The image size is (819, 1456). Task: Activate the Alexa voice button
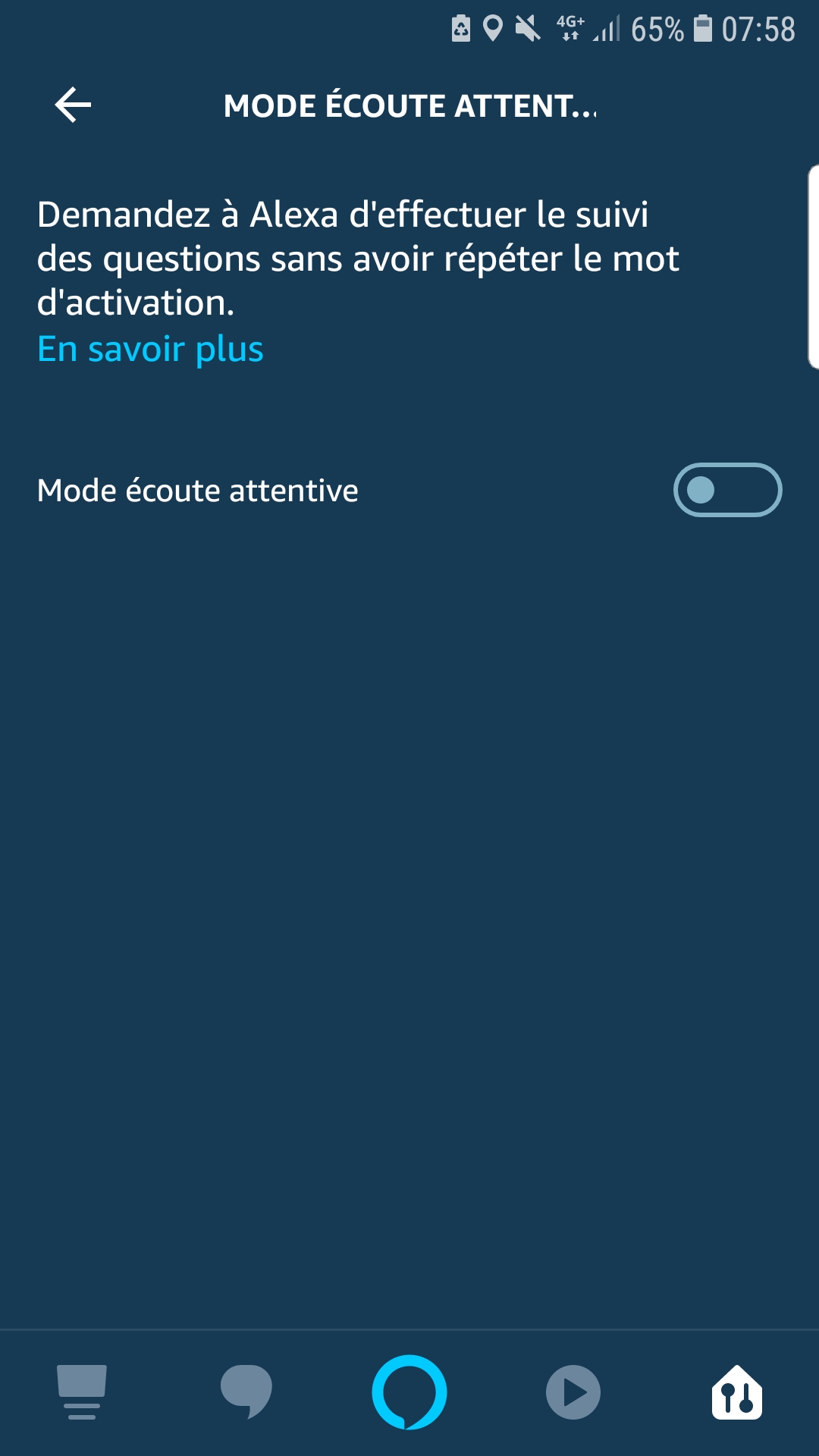pos(409,1392)
